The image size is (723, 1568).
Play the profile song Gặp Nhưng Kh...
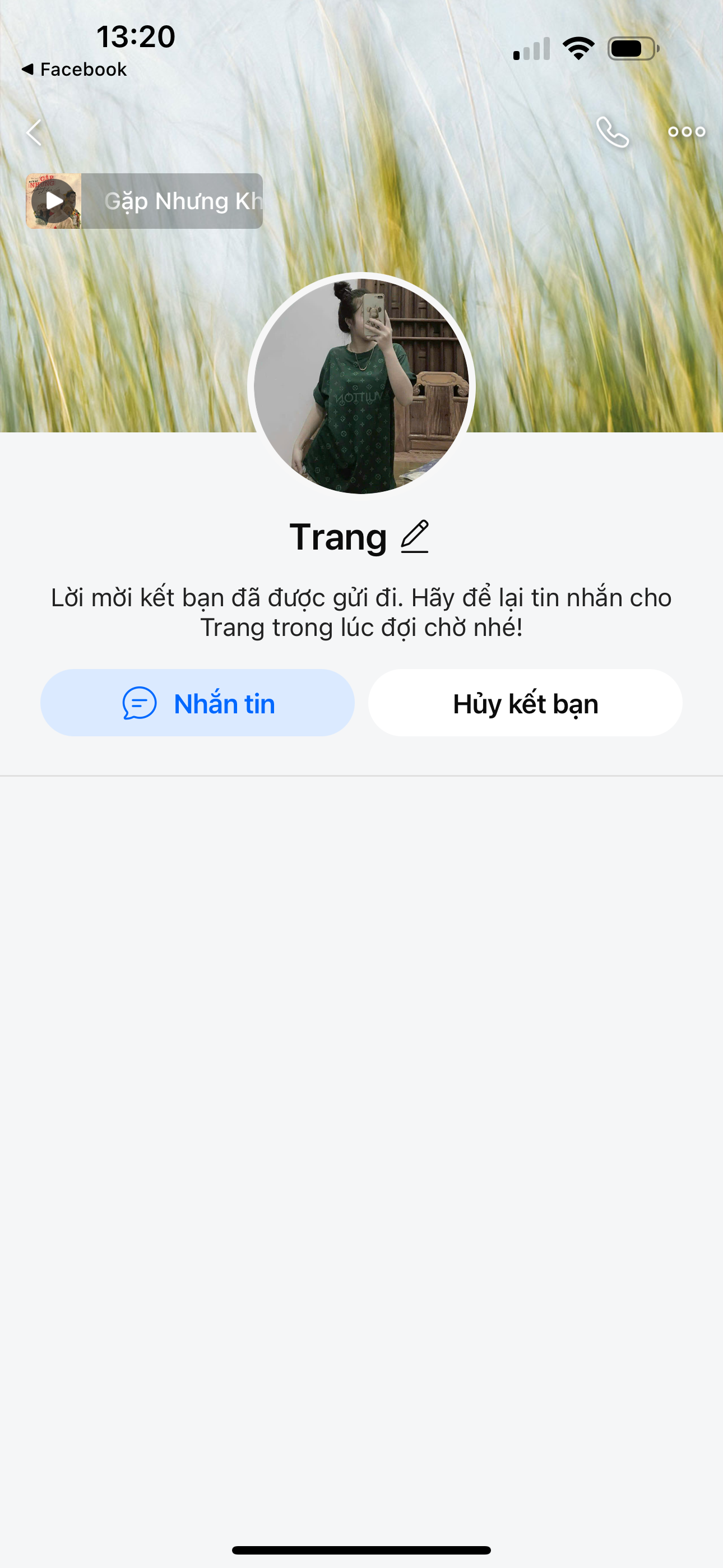point(54,201)
